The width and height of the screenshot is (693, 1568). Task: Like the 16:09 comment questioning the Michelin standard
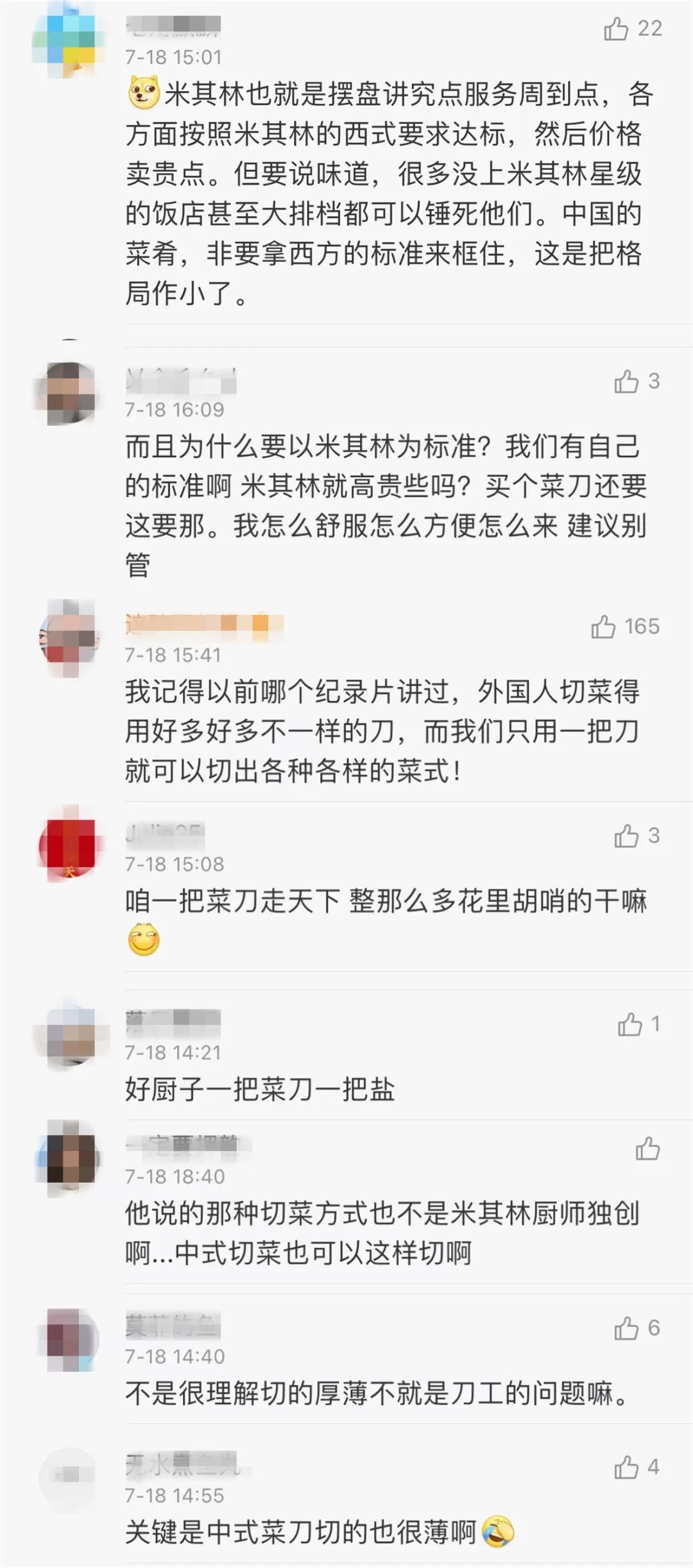pyautogui.click(x=626, y=382)
